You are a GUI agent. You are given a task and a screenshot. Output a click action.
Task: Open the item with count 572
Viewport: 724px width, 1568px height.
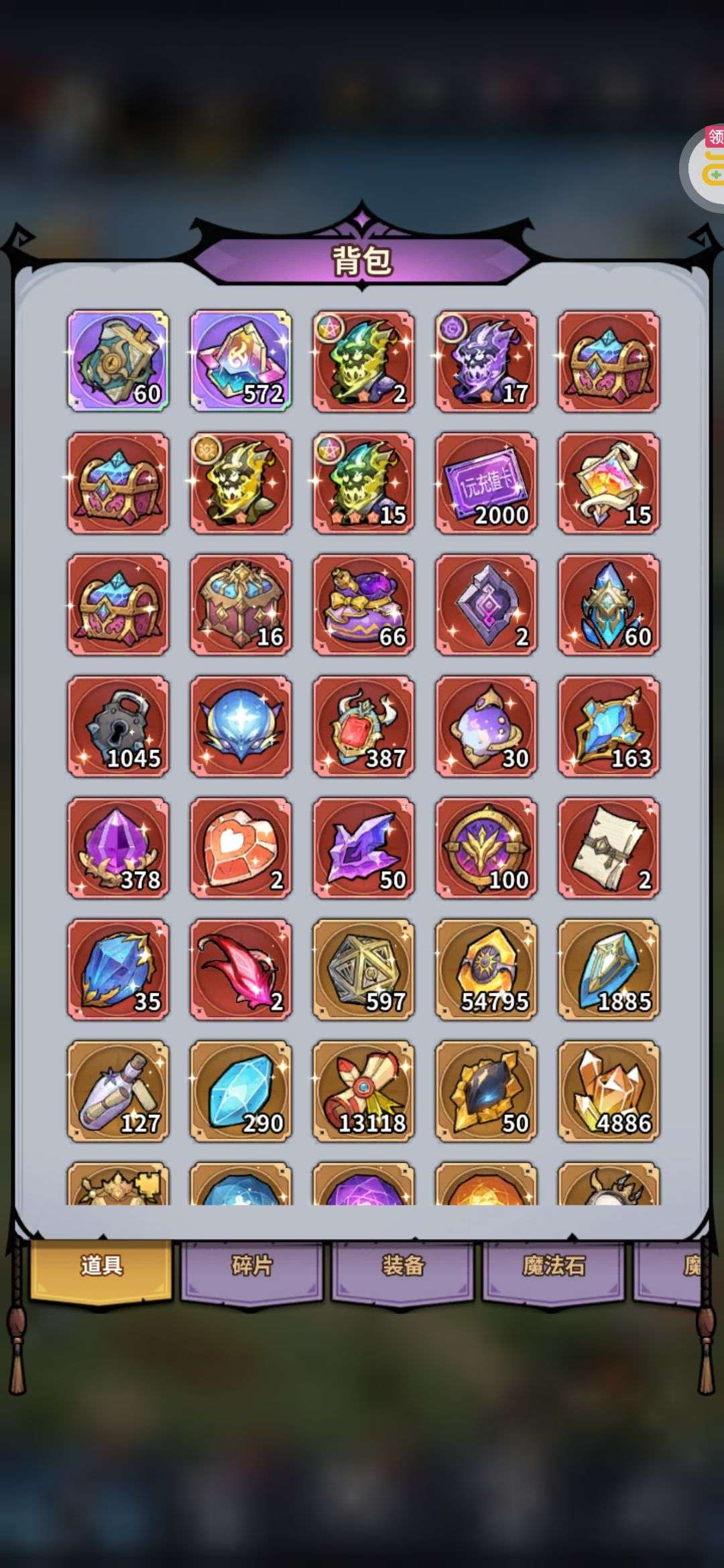pos(241,361)
